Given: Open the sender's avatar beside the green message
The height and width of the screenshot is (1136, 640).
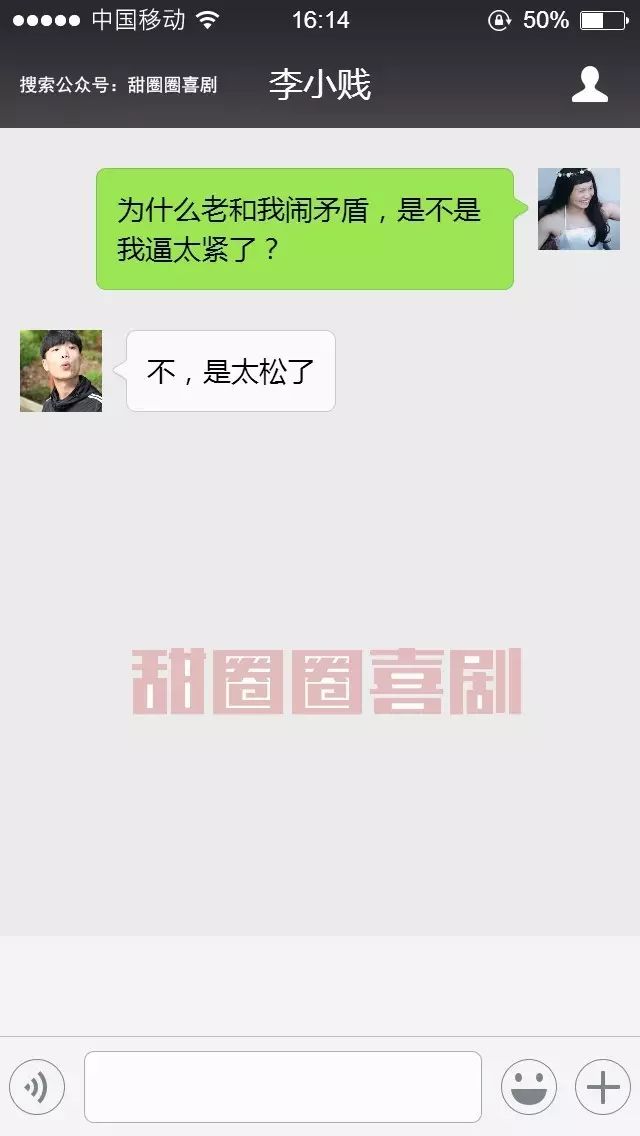Looking at the screenshot, I should click(579, 209).
